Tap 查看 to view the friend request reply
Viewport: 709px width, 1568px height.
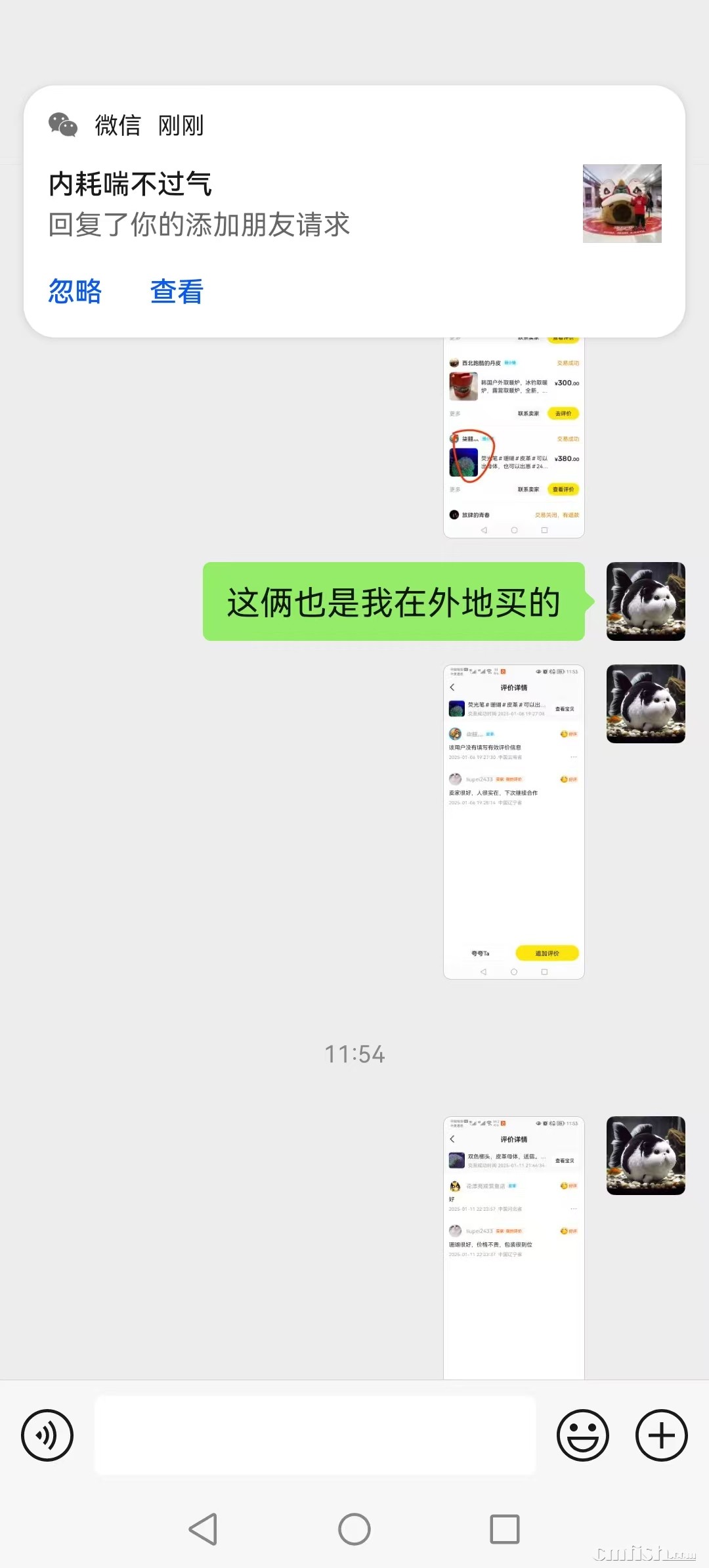[177, 291]
